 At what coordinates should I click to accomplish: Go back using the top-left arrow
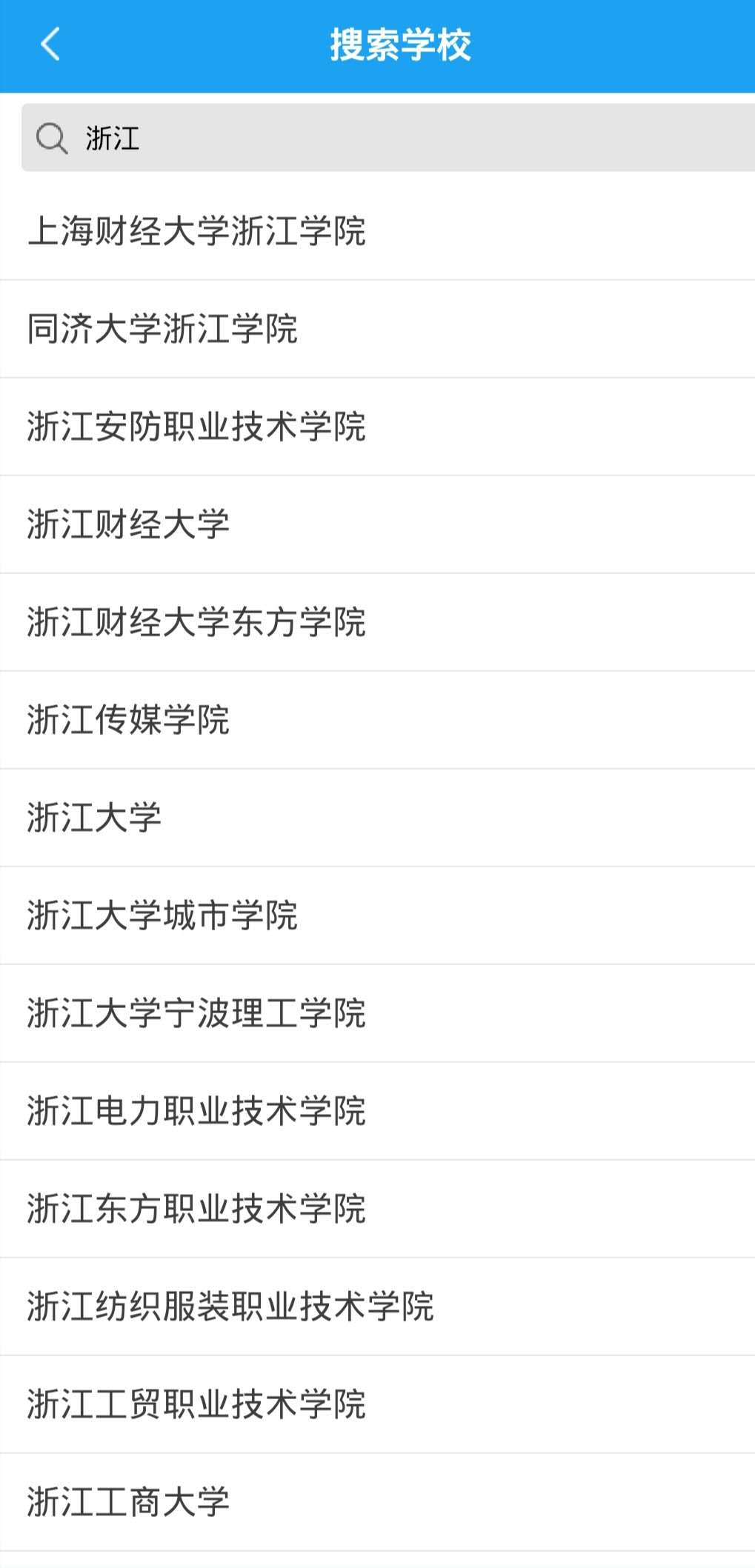point(50,44)
